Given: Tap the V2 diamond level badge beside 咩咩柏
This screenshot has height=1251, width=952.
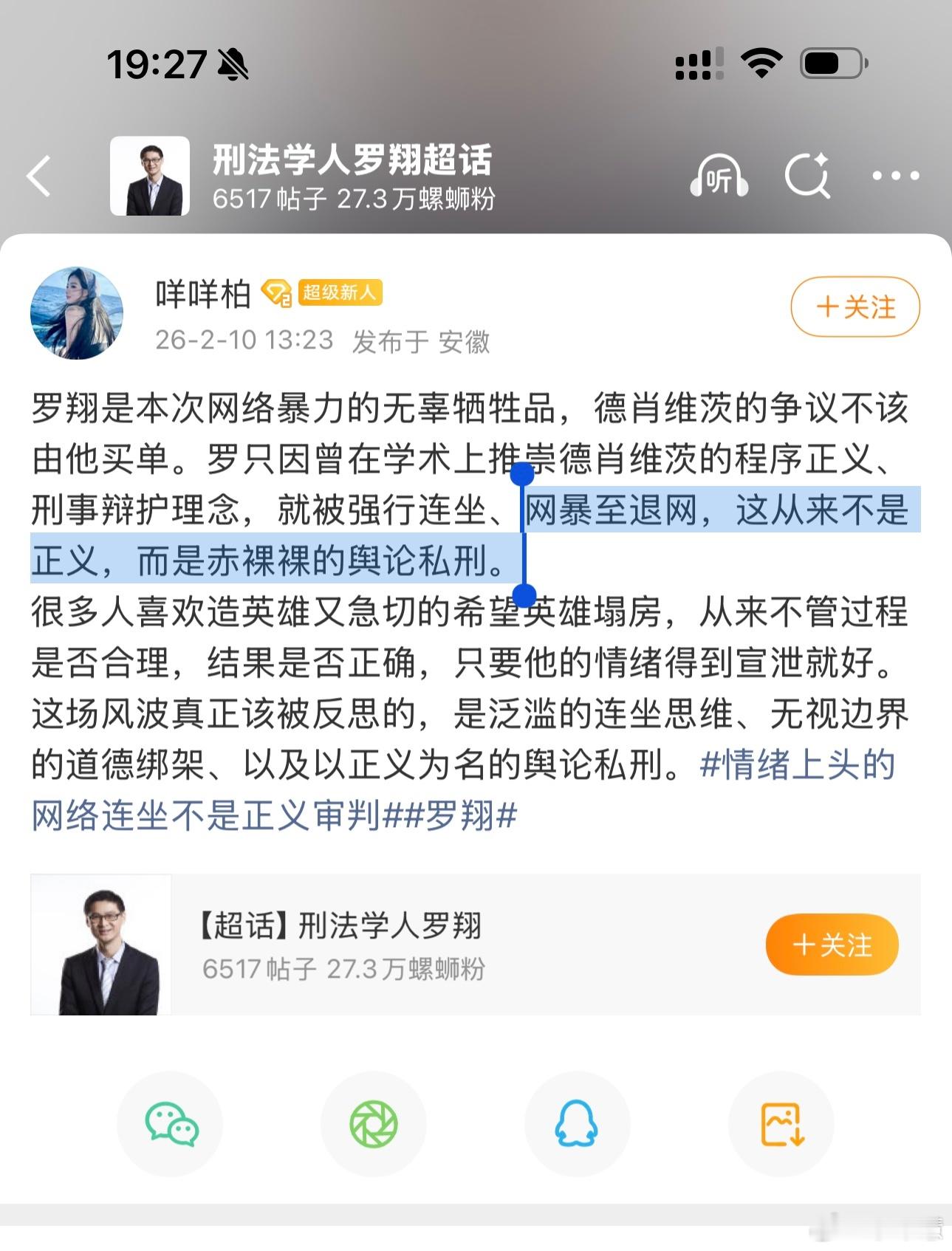Looking at the screenshot, I should (276, 293).
